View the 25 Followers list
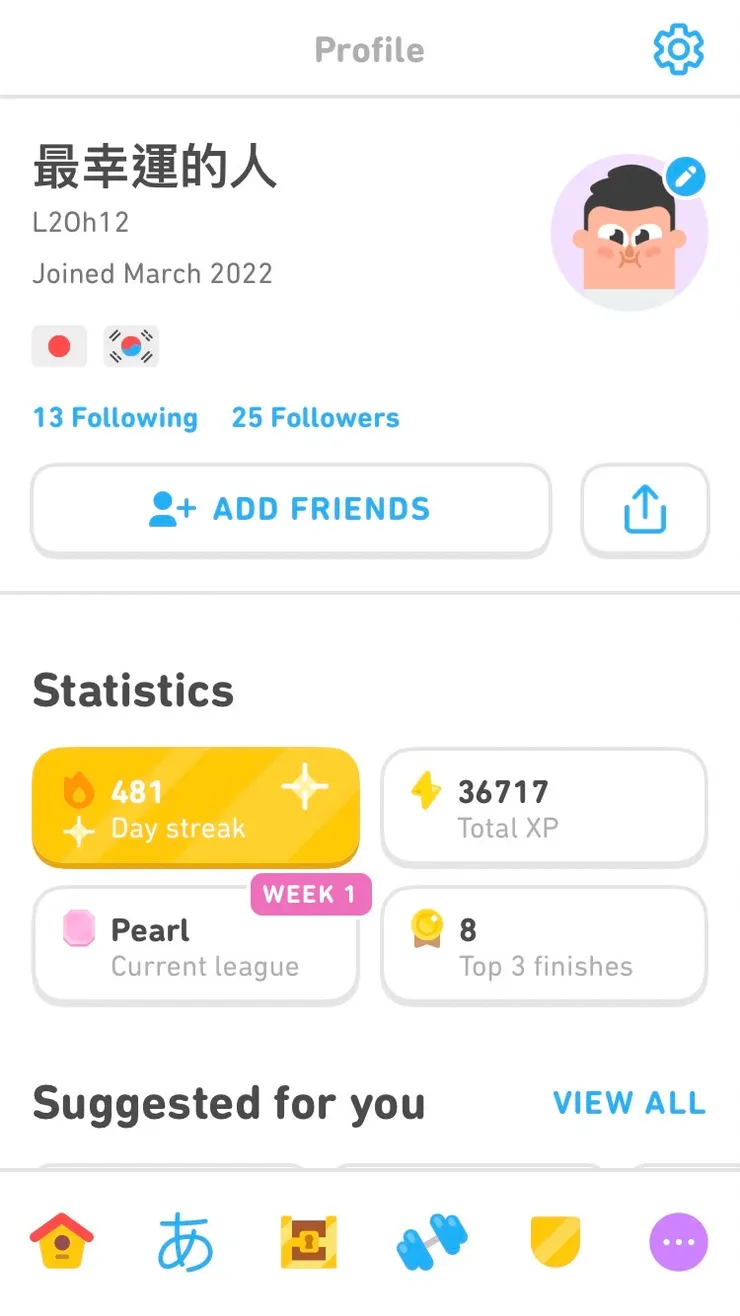740x1316 pixels. point(315,418)
